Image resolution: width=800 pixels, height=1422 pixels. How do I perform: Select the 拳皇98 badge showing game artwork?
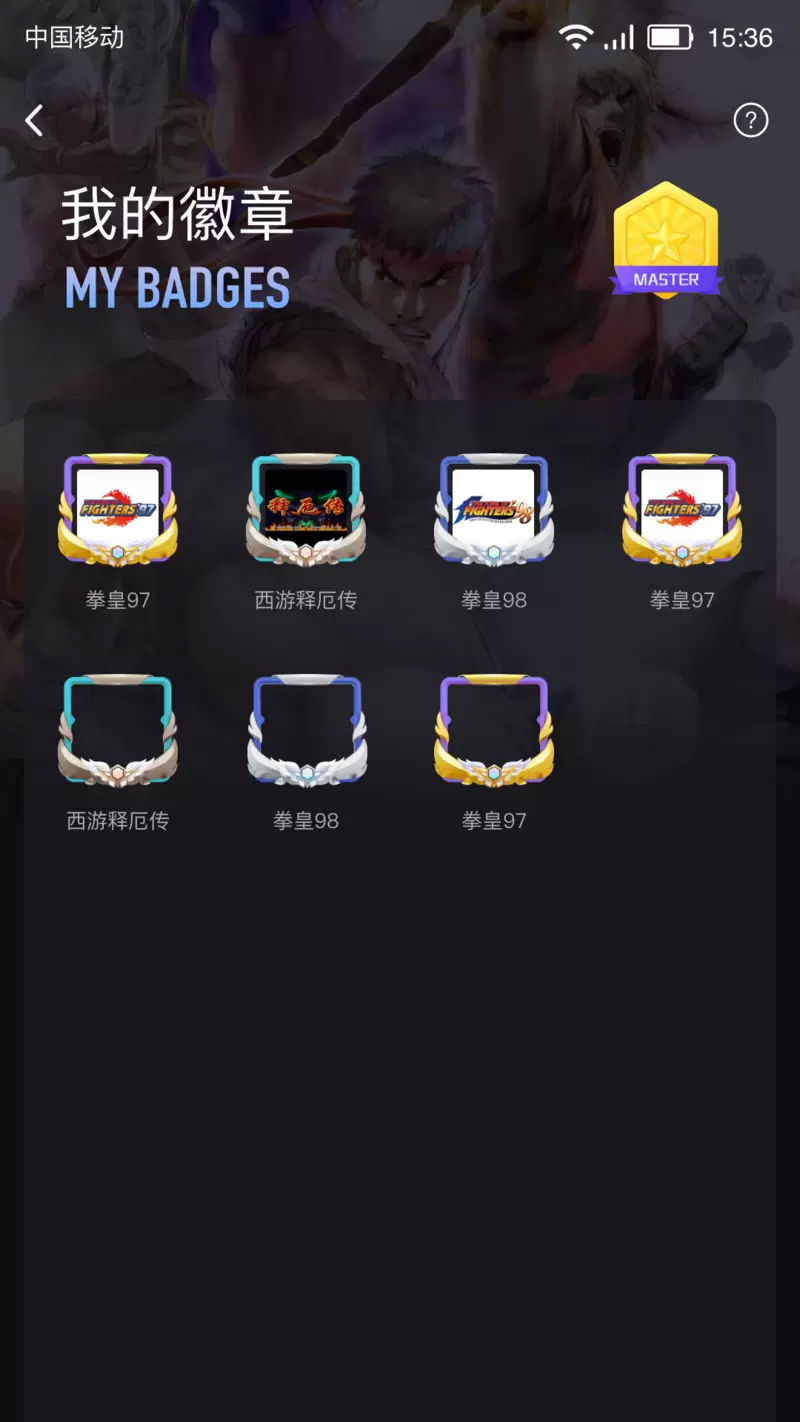[x=494, y=511]
